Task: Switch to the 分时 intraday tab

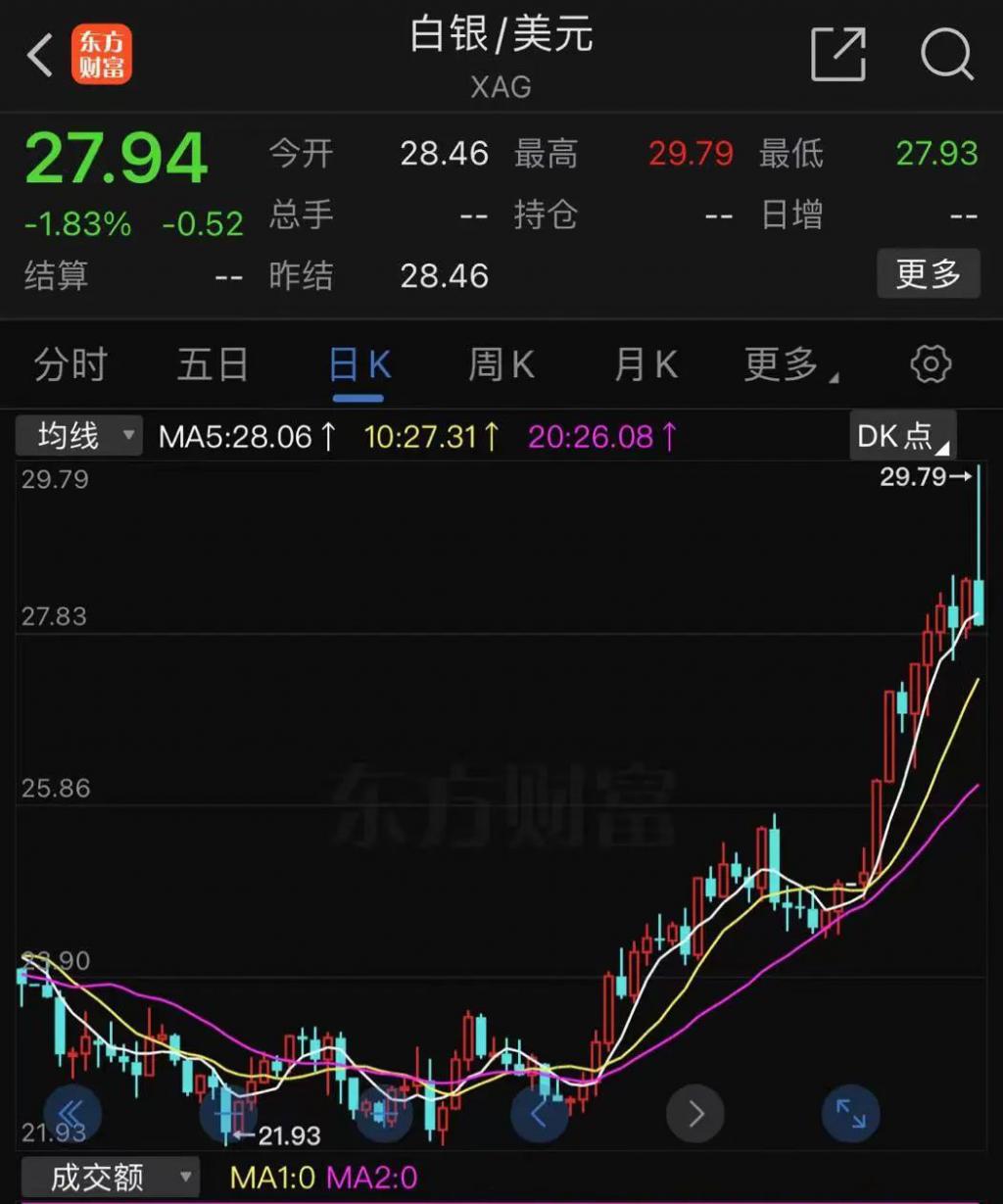Action: (69, 363)
